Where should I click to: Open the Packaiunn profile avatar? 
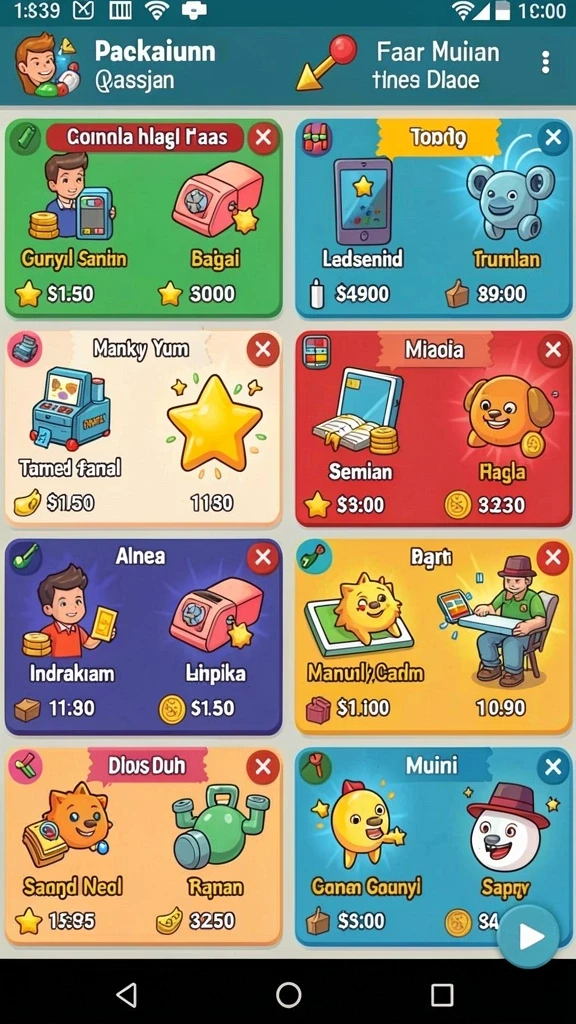(47, 65)
